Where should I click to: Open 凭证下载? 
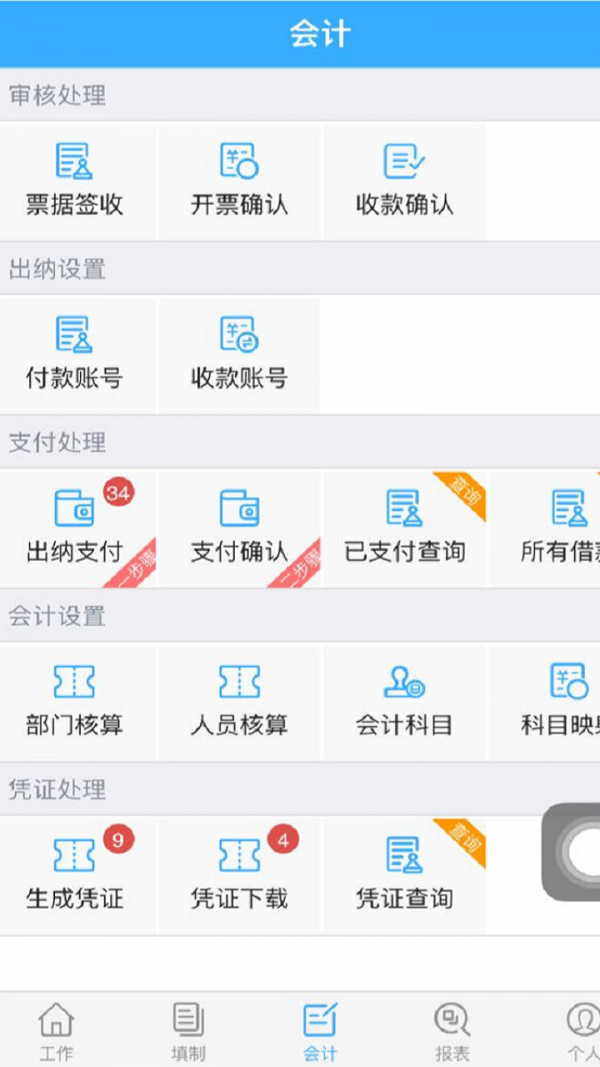point(239,875)
